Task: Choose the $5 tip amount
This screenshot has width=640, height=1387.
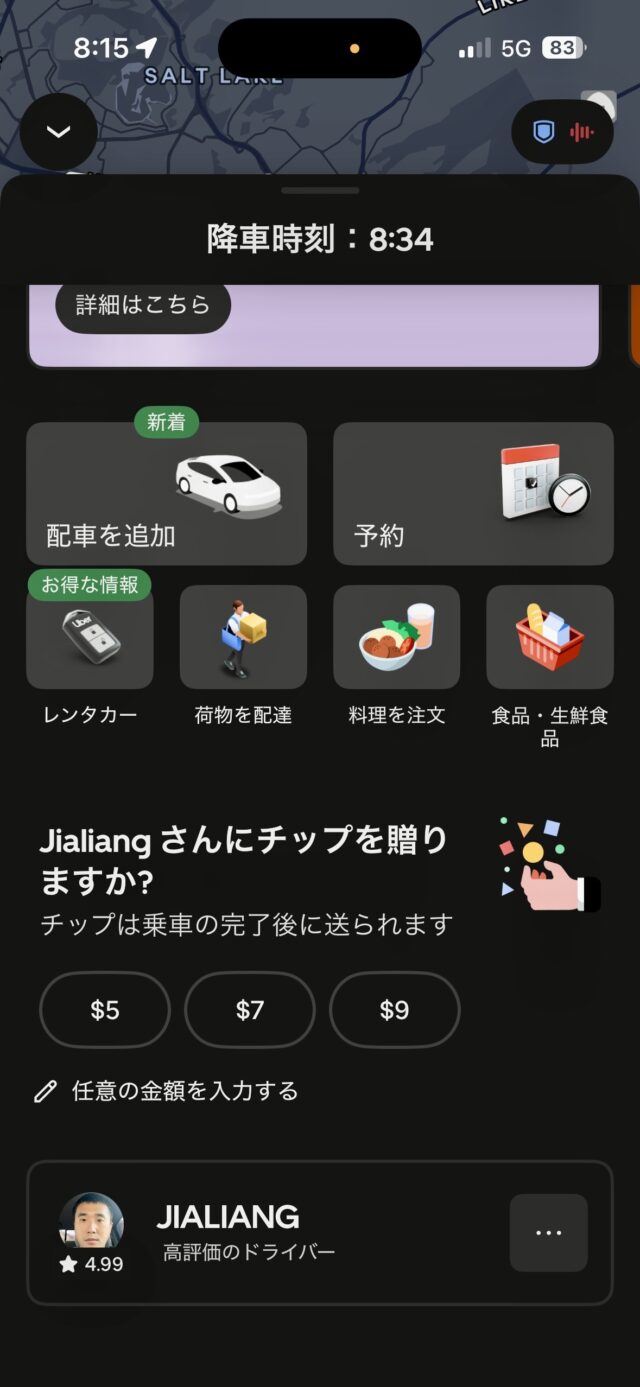Action: (x=105, y=1010)
